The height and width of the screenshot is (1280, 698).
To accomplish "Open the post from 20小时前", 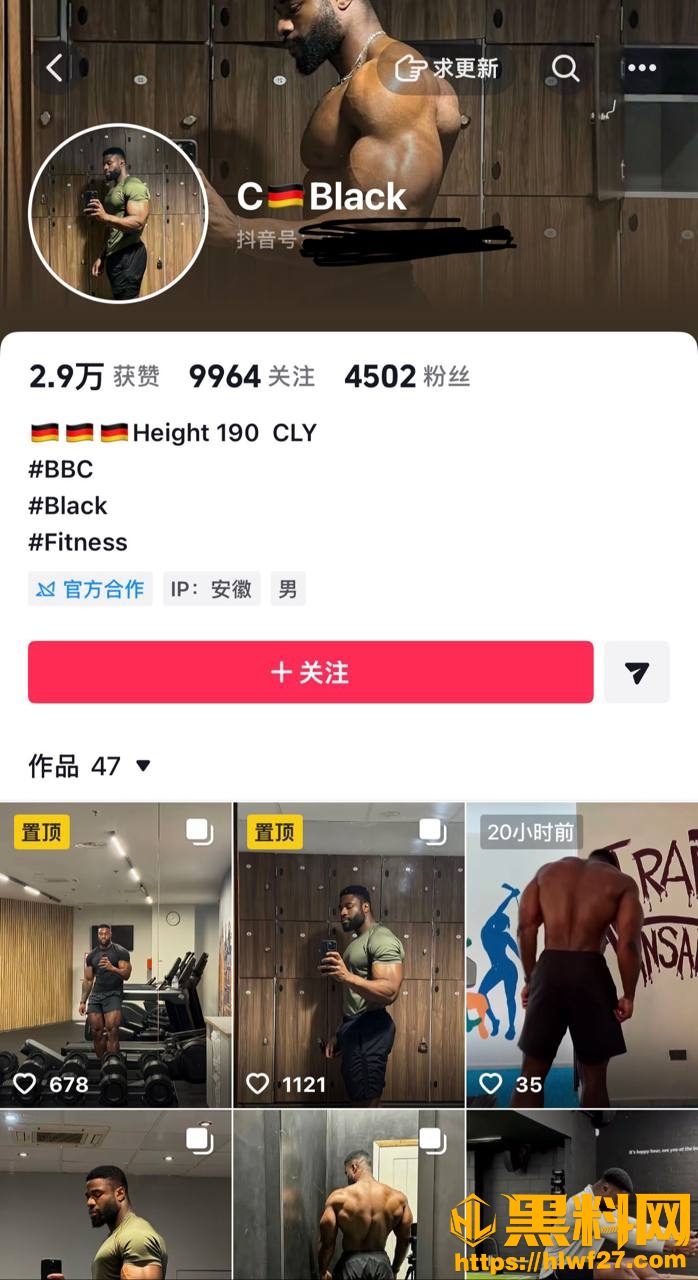I will point(582,954).
